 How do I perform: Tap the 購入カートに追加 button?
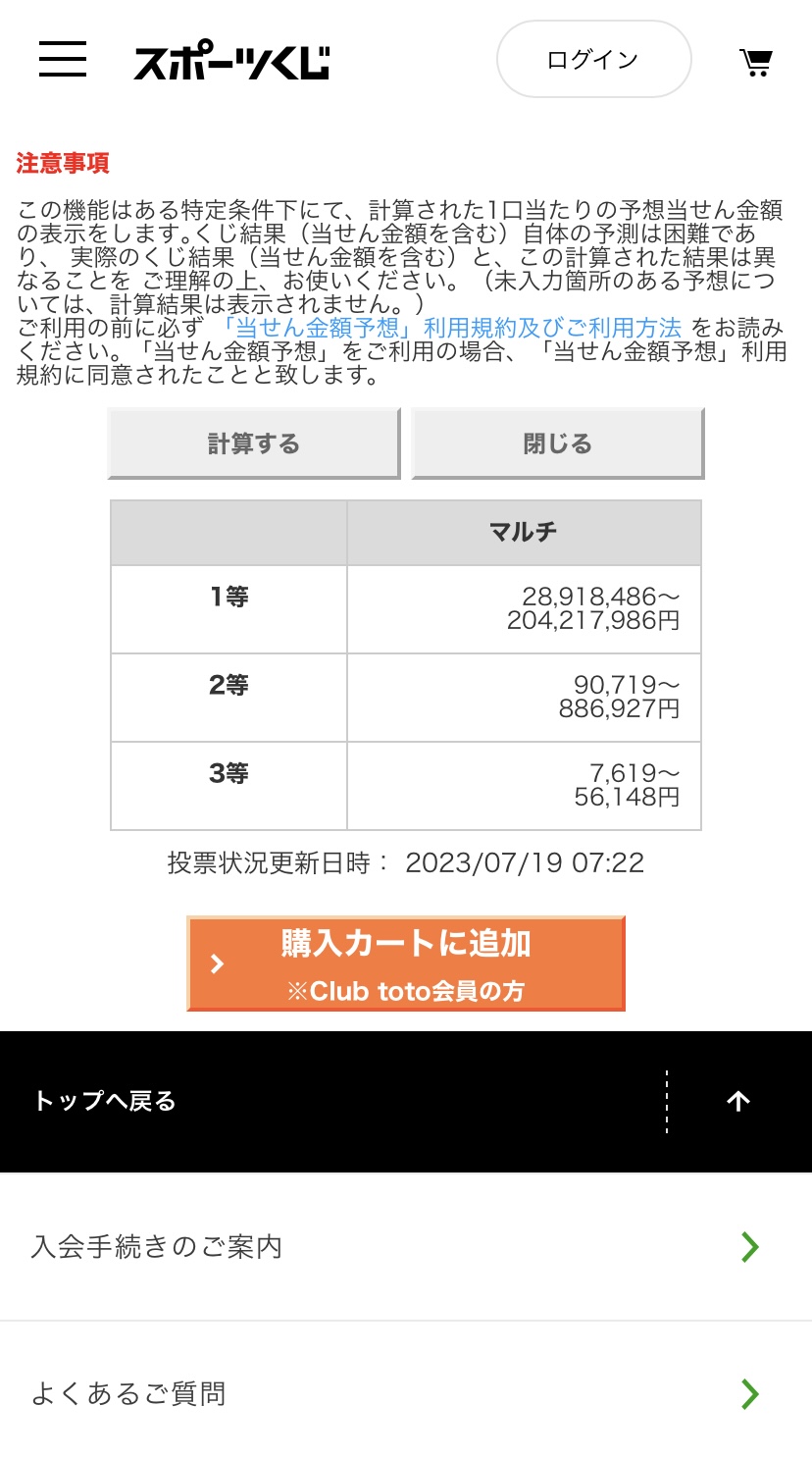point(405,963)
